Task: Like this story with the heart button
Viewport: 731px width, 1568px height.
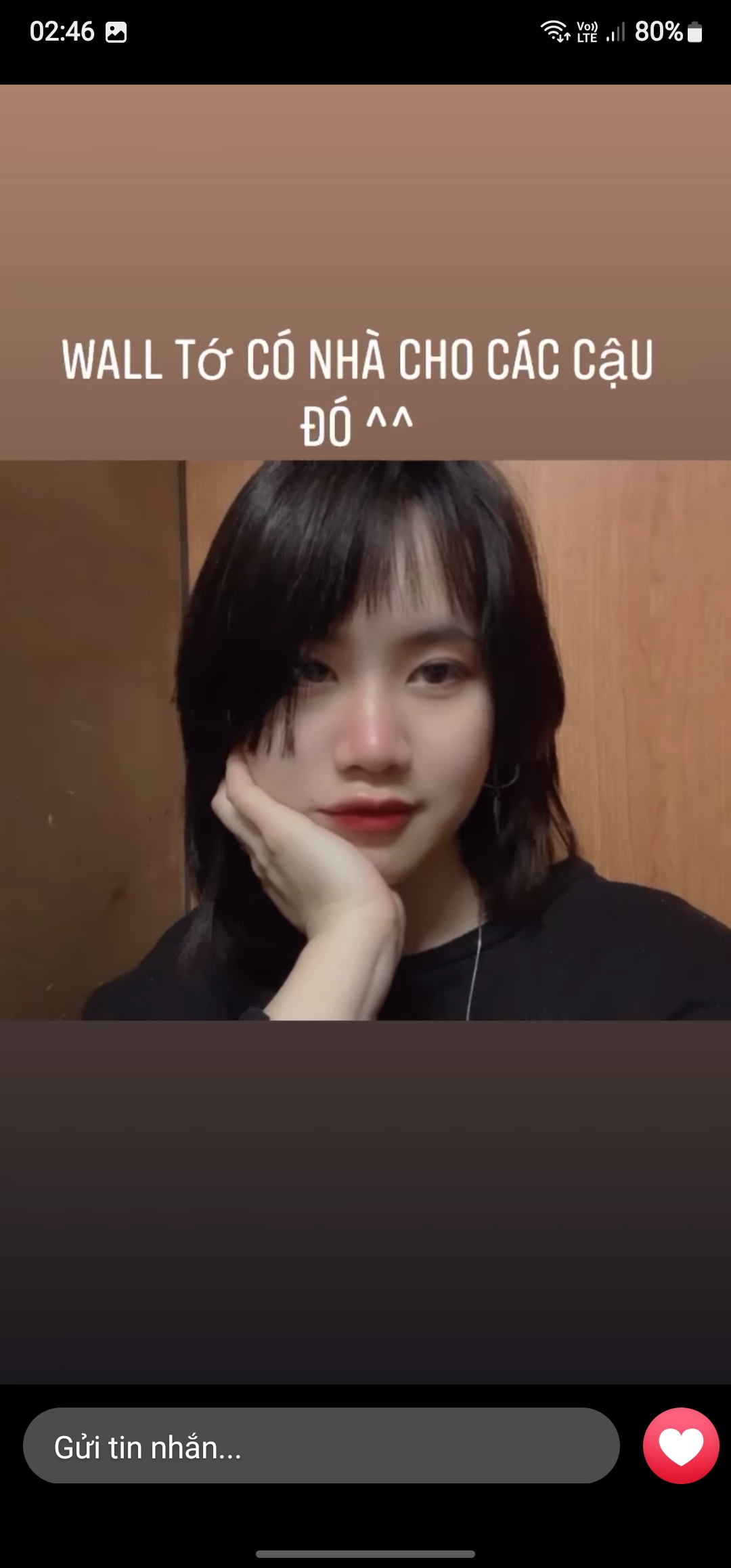Action: pyautogui.click(x=680, y=1446)
